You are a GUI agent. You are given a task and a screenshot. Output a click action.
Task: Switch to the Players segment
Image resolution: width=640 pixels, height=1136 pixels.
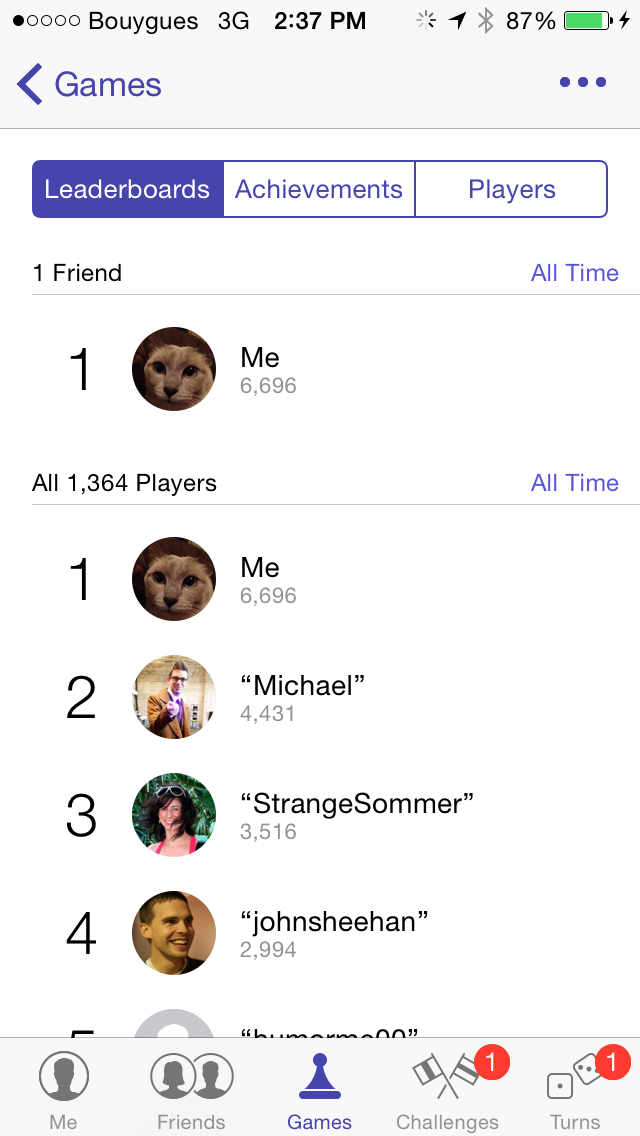pos(511,189)
